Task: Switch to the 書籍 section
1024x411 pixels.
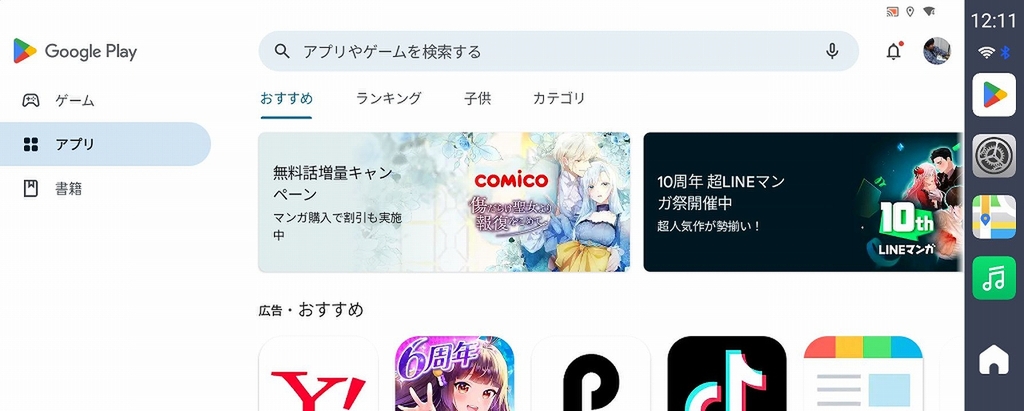Action: click(x=68, y=188)
